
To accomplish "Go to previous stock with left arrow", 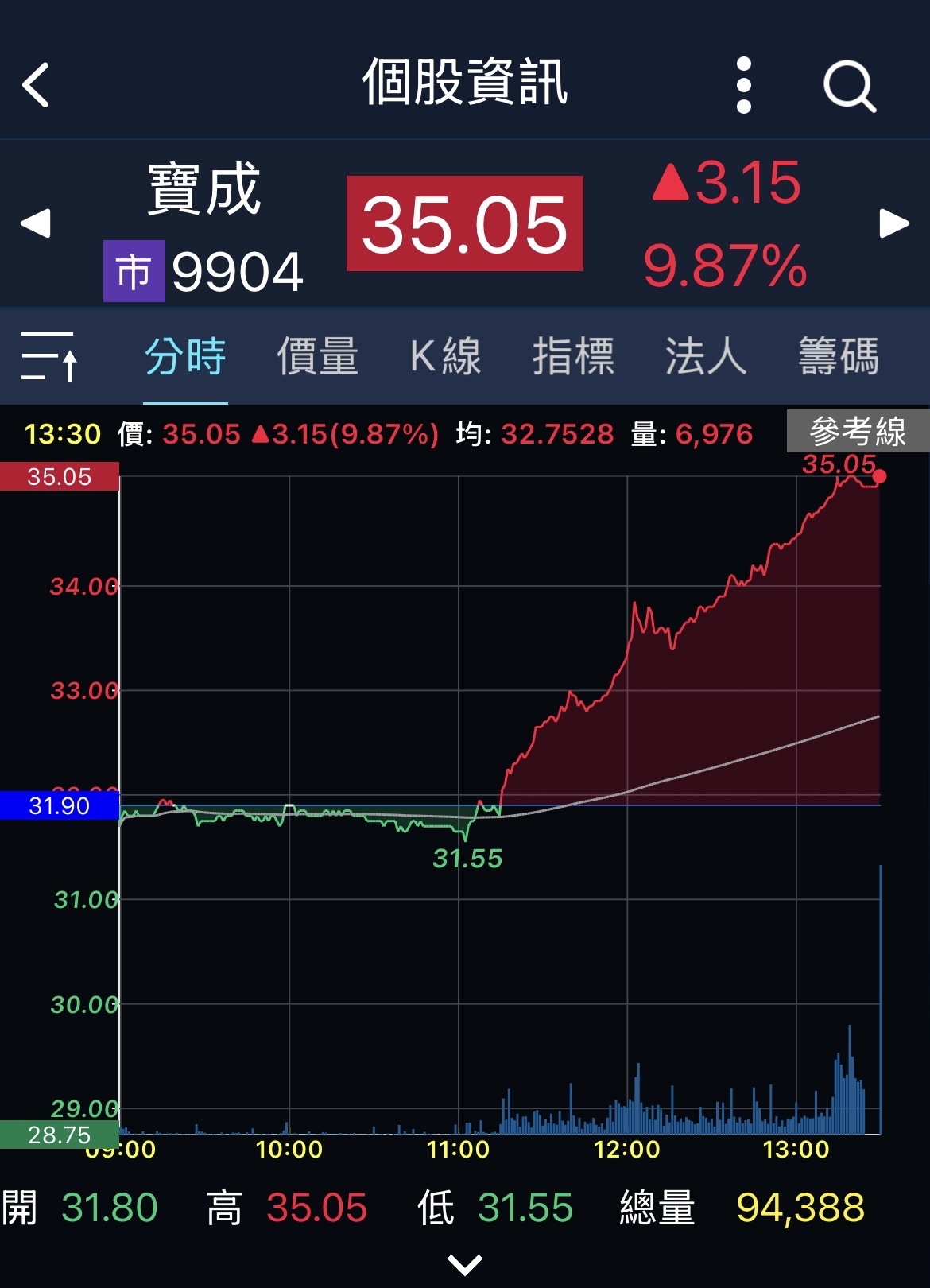I will (36, 223).
